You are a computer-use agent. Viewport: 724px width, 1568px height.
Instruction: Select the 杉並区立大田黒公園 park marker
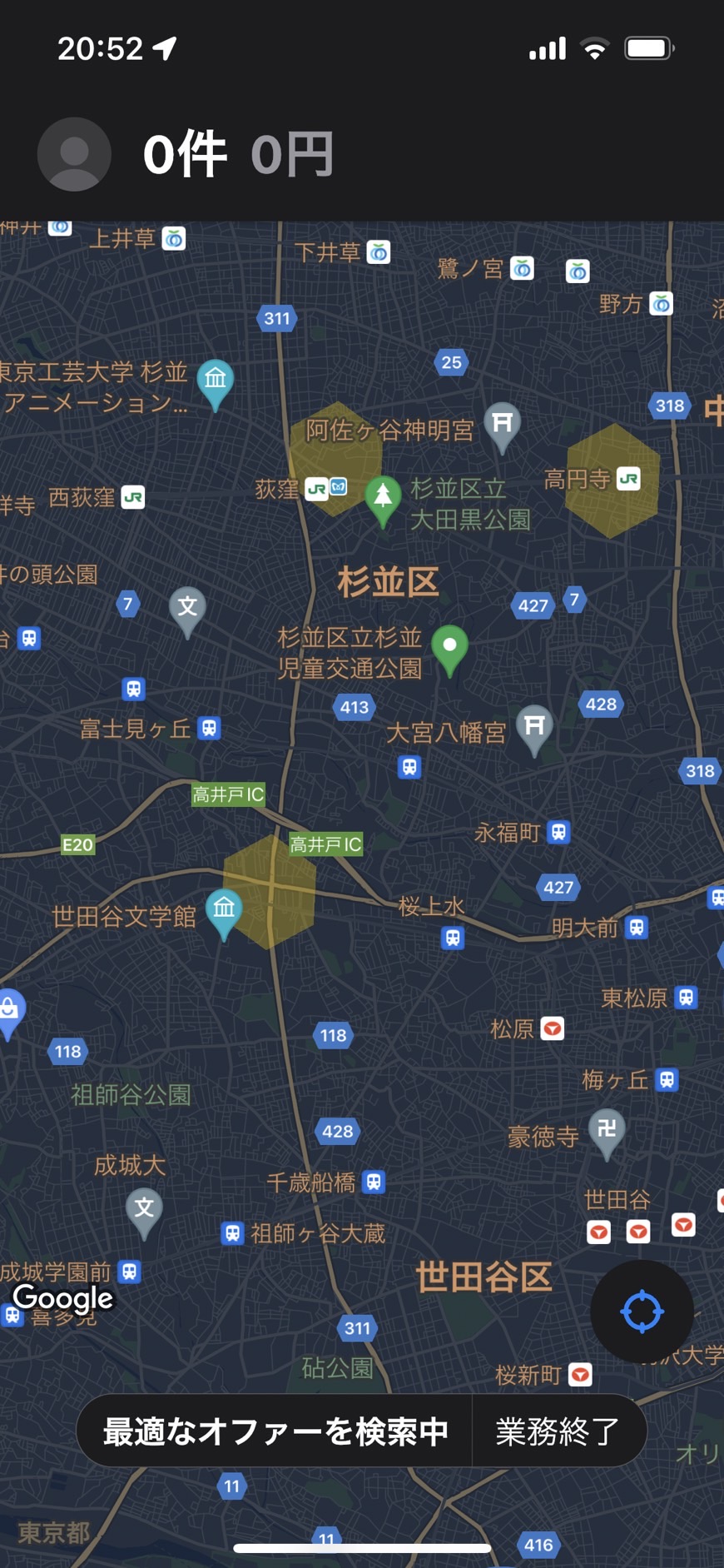[383, 496]
